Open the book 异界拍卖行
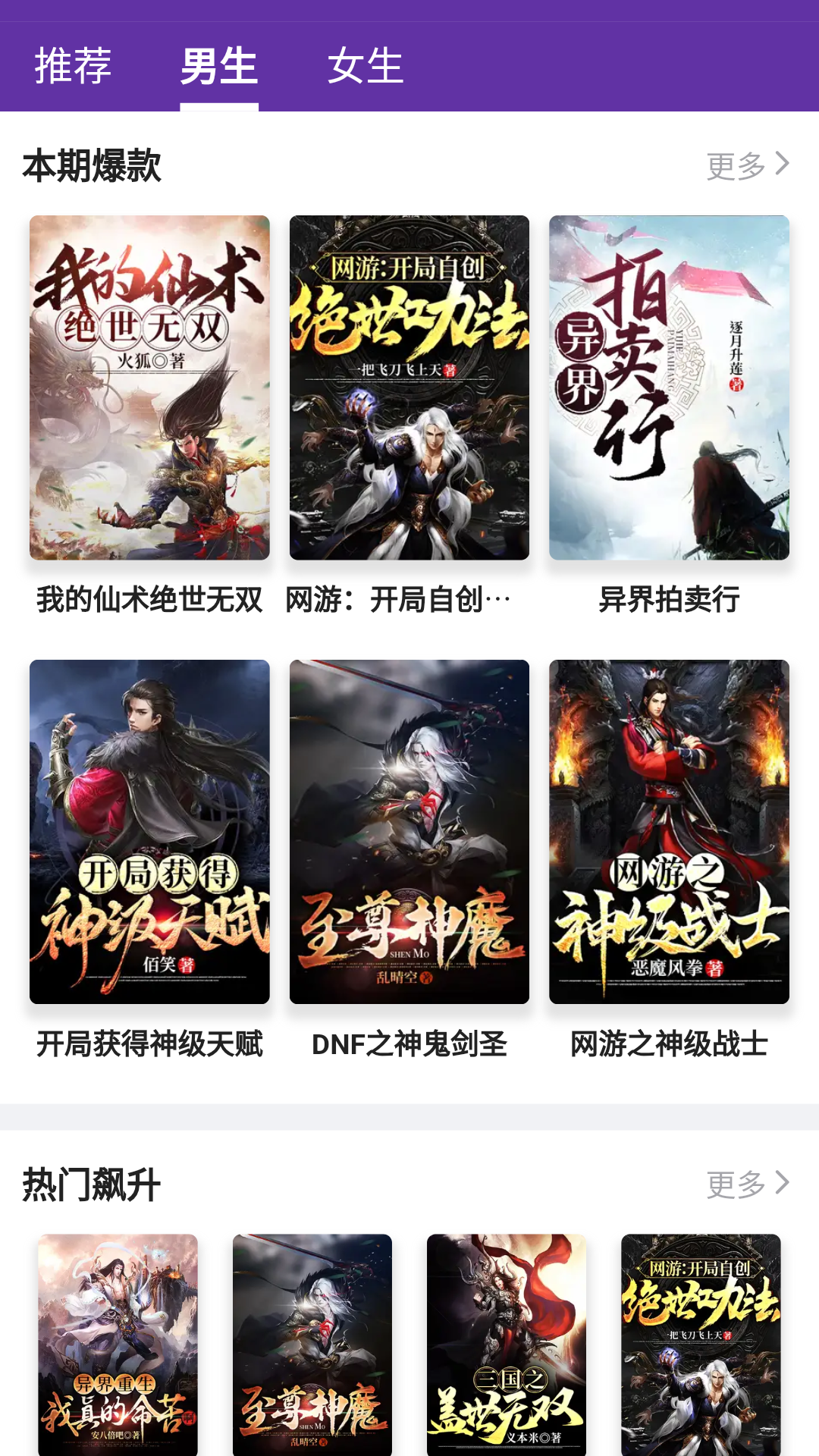 pyautogui.click(x=669, y=388)
